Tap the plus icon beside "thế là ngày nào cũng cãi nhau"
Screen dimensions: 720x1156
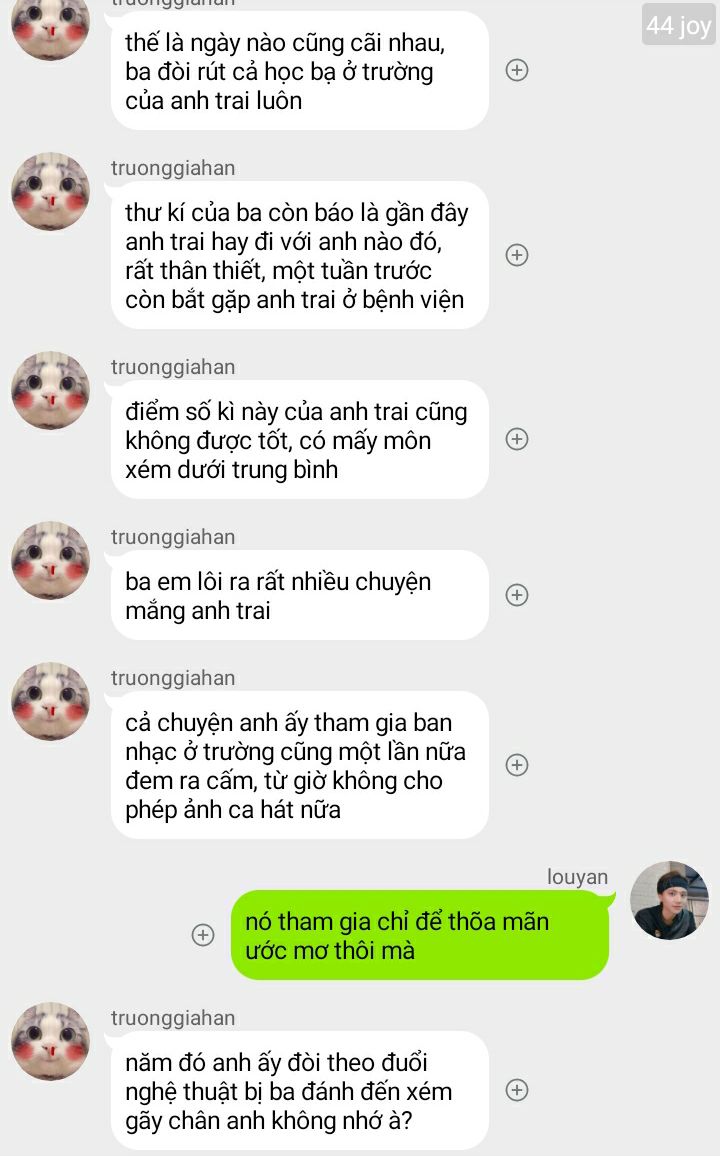point(517,70)
